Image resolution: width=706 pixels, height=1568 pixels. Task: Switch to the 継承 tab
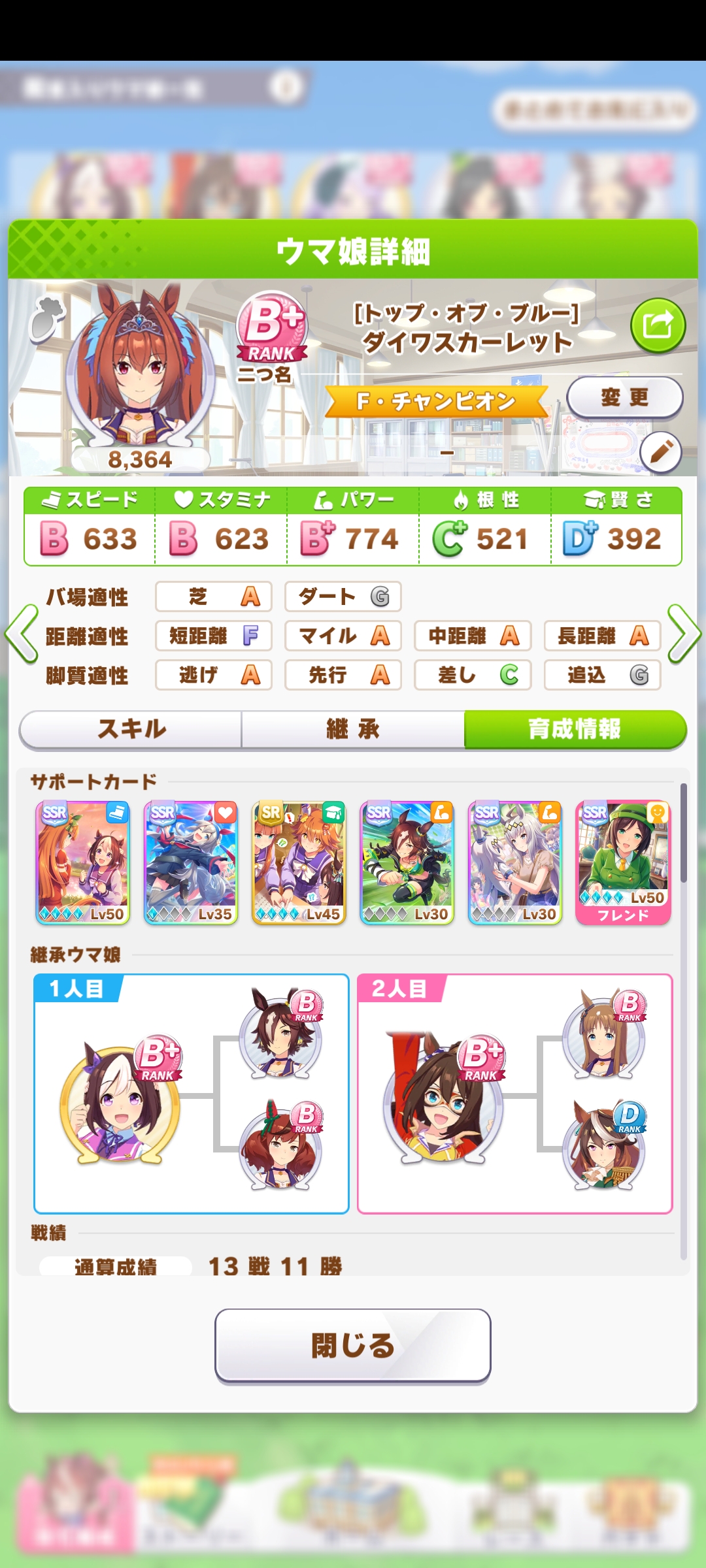click(x=353, y=729)
